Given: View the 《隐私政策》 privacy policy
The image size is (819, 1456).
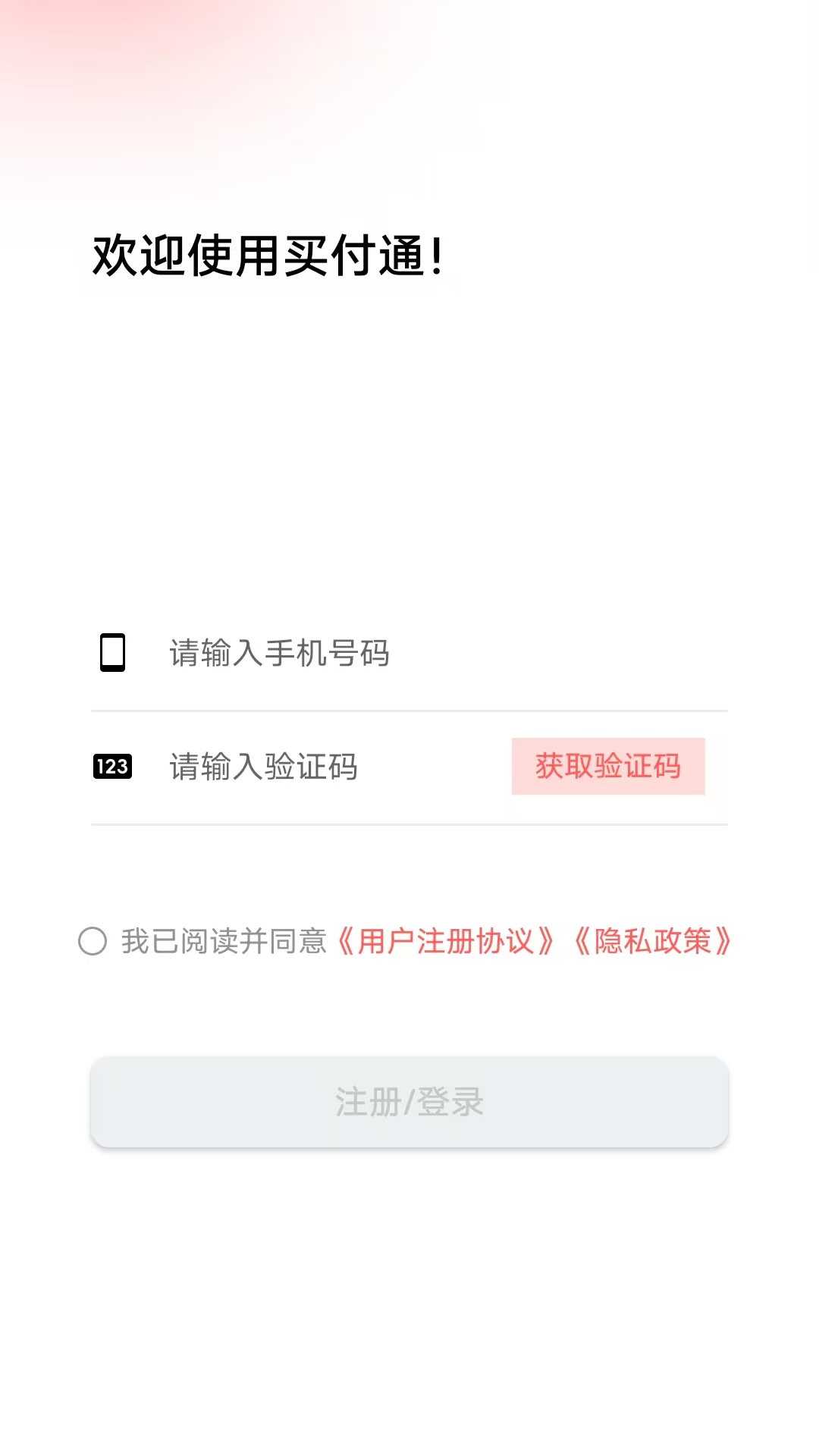Looking at the screenshot, I should pos(652,941).
